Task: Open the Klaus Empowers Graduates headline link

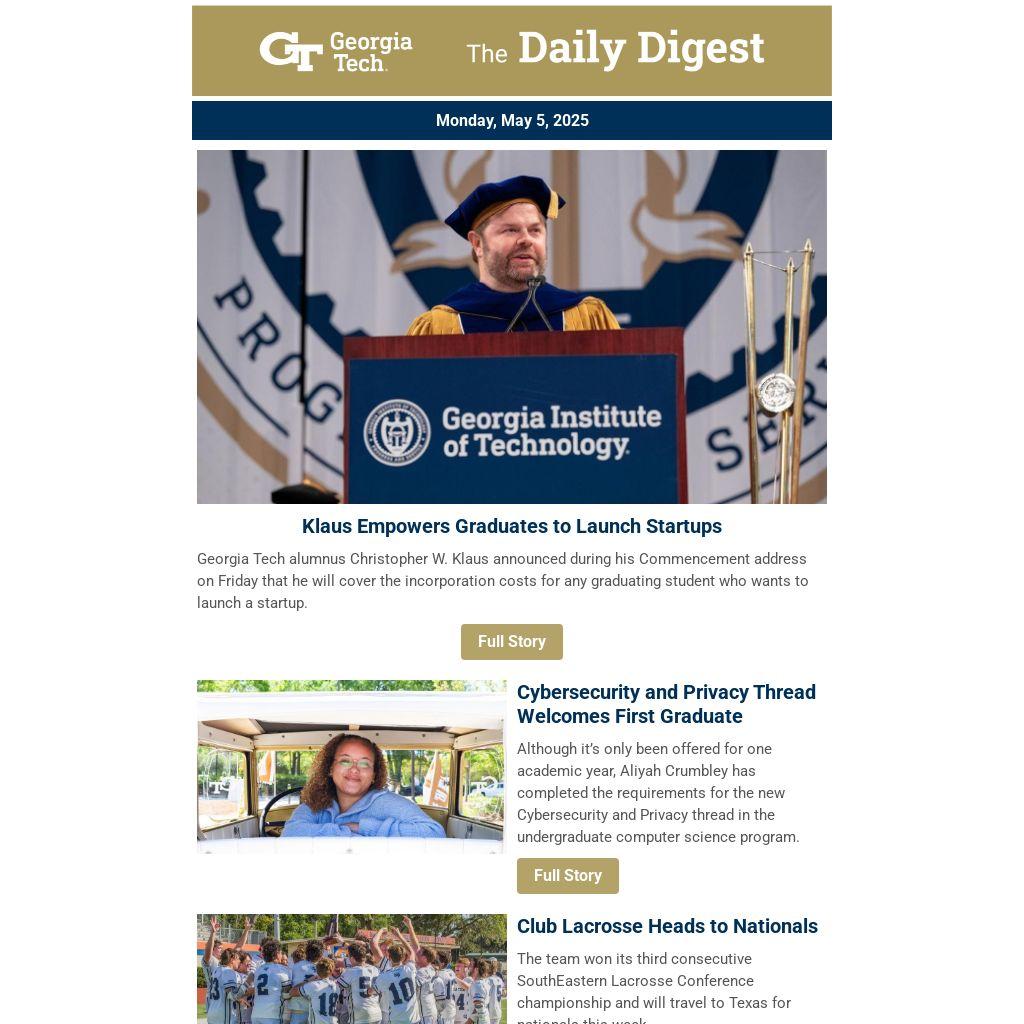Action: click(x=511, y=526)
